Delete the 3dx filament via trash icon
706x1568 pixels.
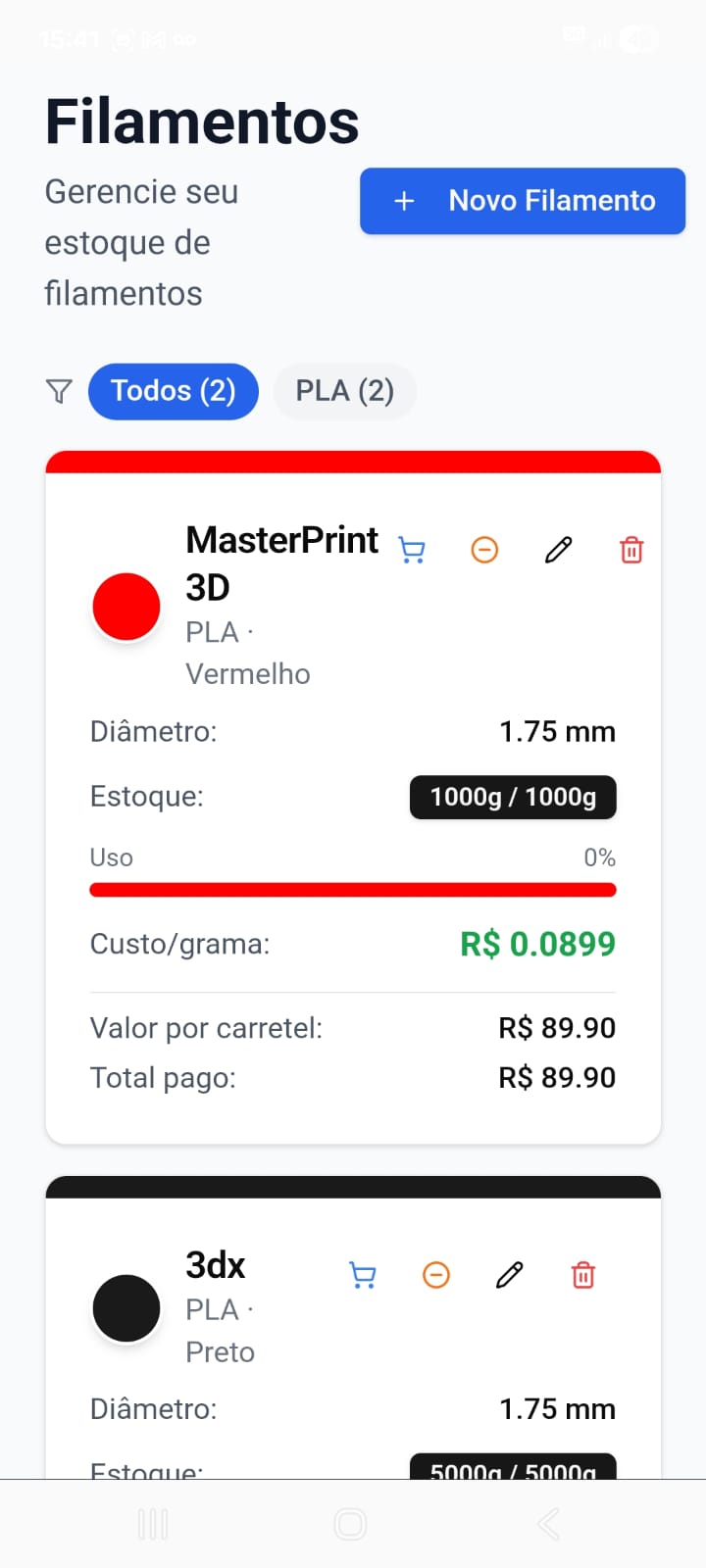(x=582, y=1275)
